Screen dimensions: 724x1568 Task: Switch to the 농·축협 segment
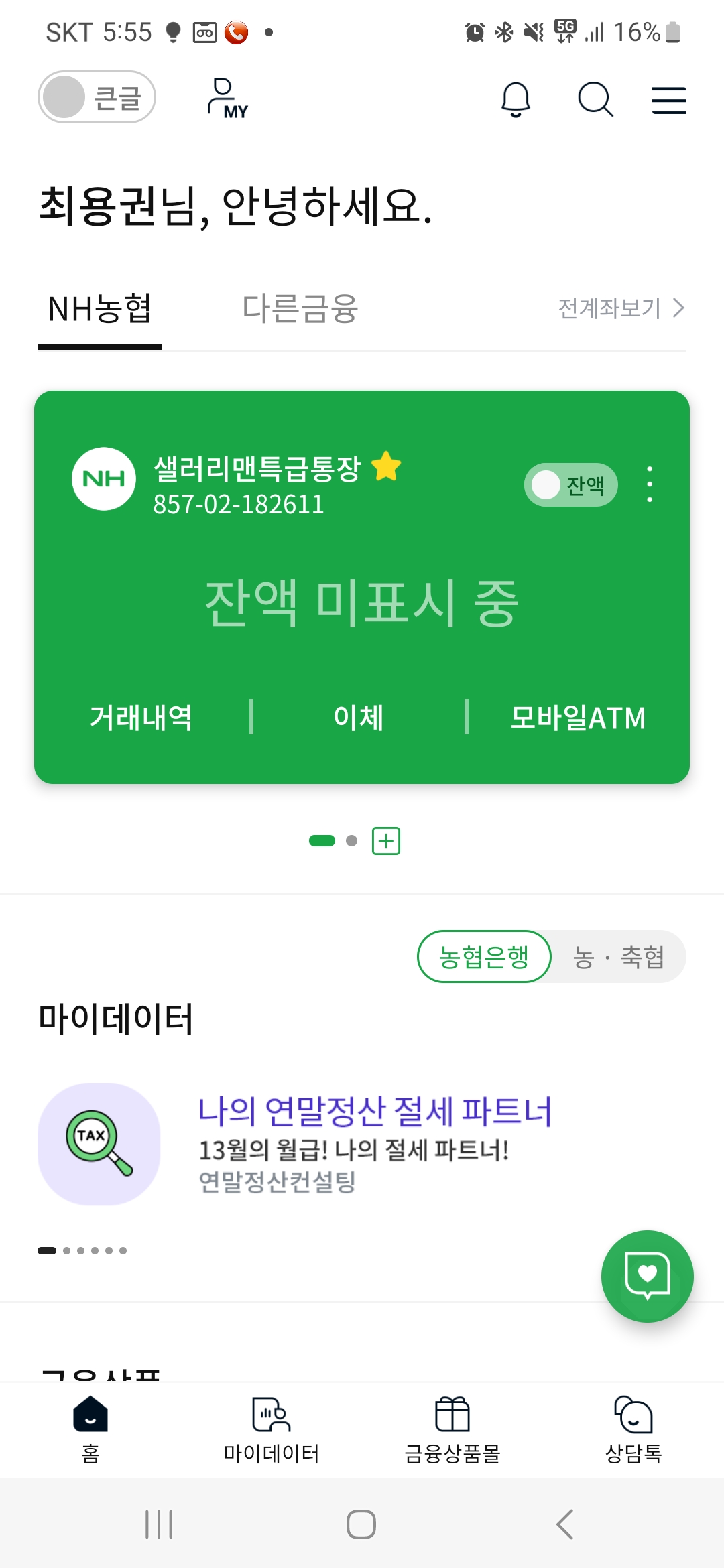tap(618, 956)
